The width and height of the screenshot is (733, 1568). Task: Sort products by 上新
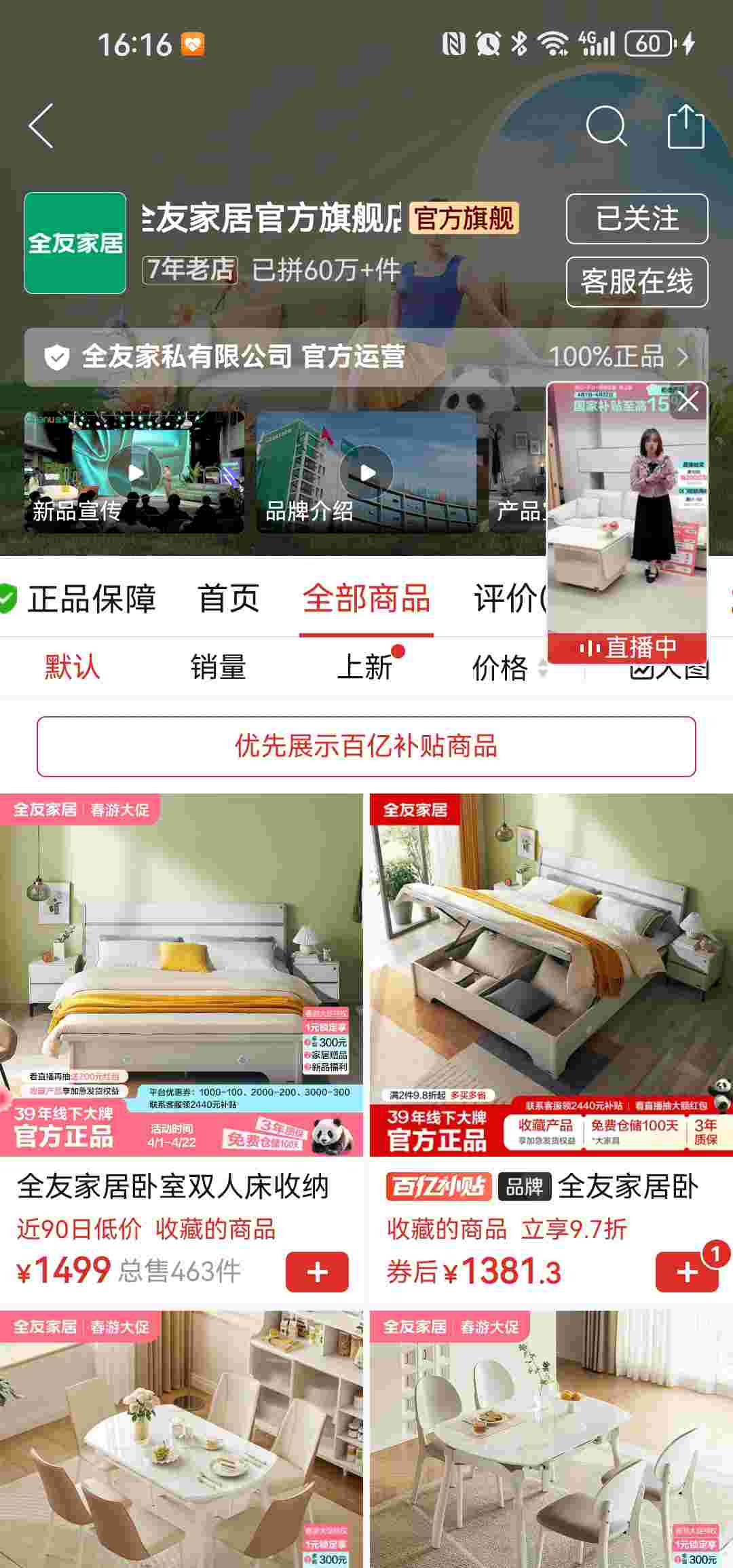(365, 667)
